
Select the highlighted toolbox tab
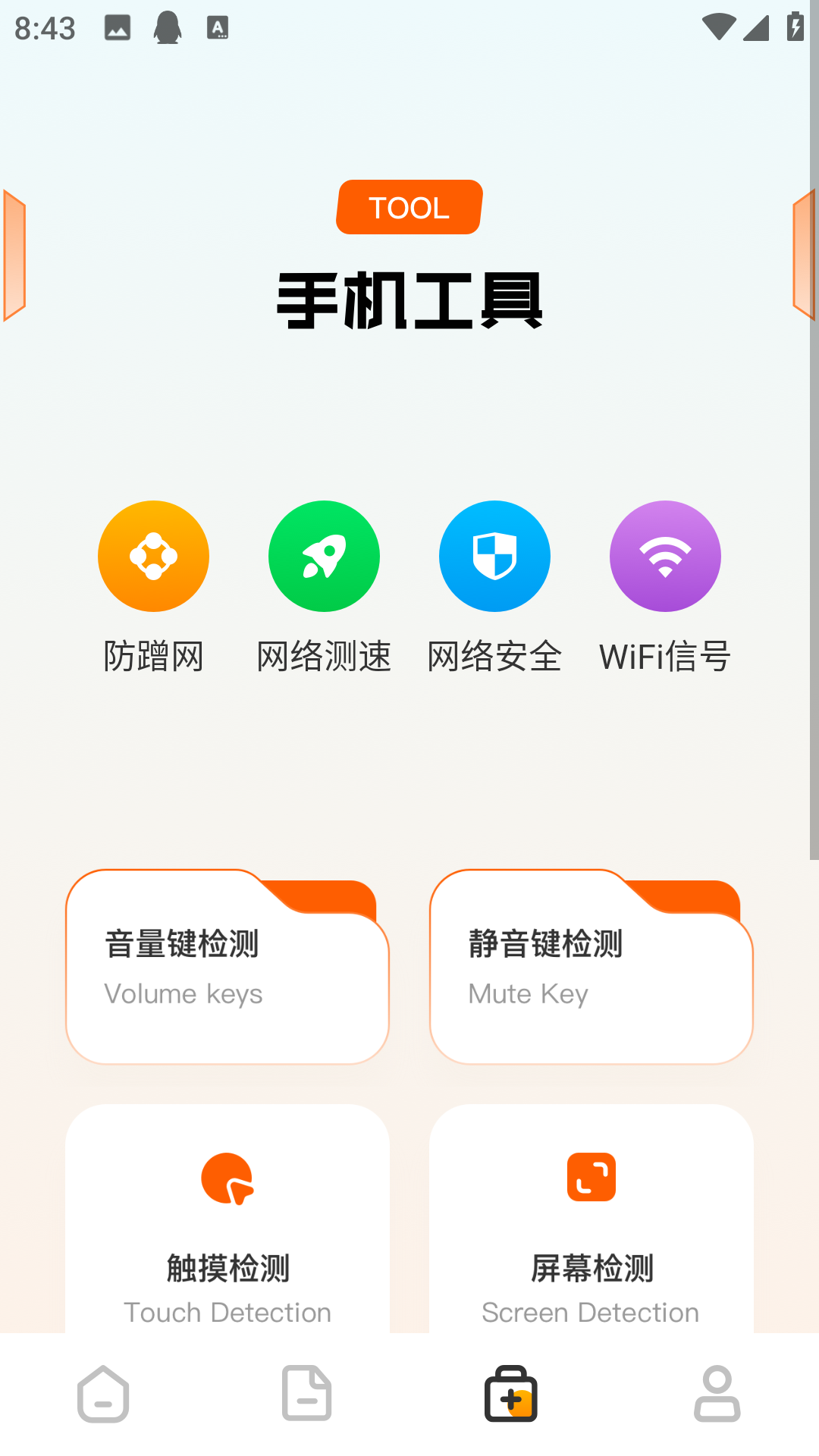(512, 1394)
